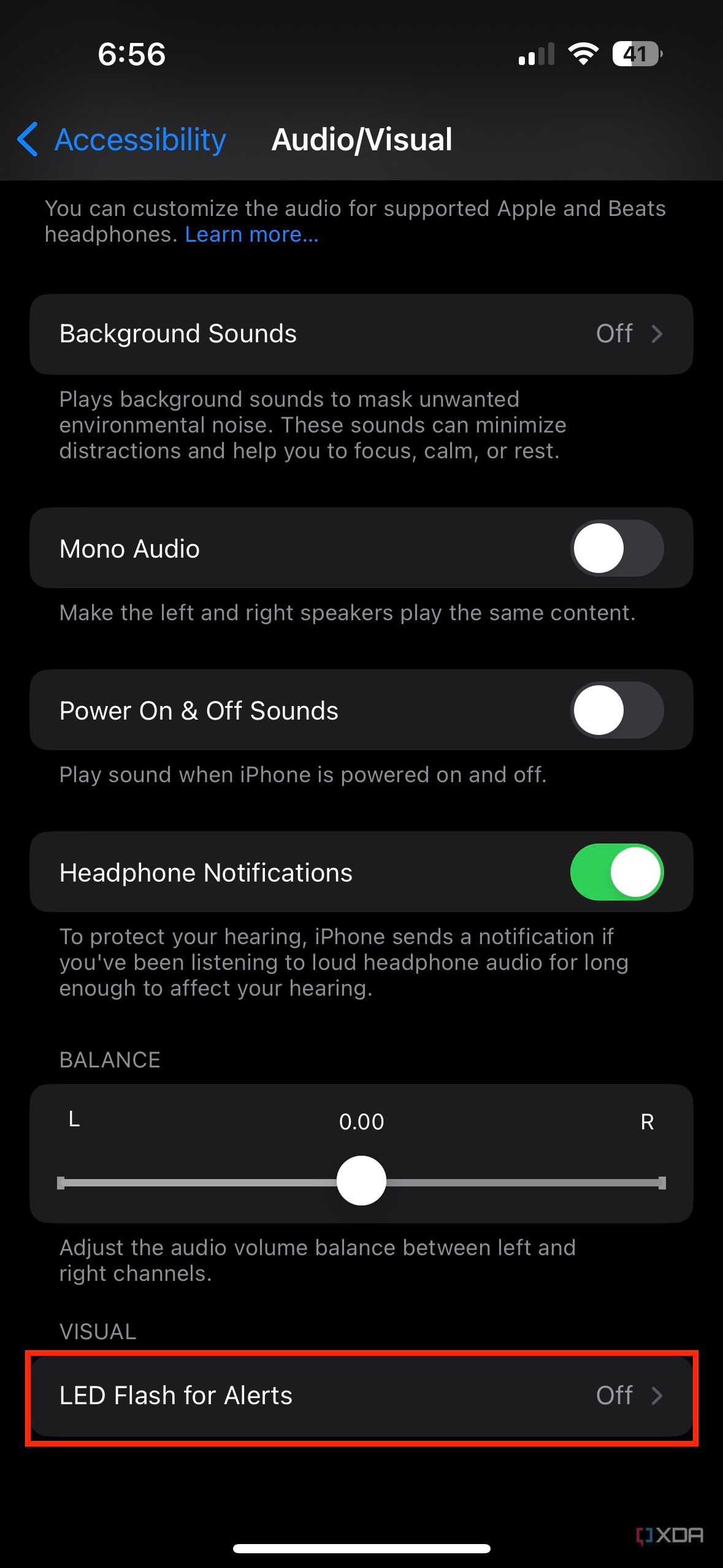
Task: Tap the audio balance slider knob
Action: tap(361, 1181)
